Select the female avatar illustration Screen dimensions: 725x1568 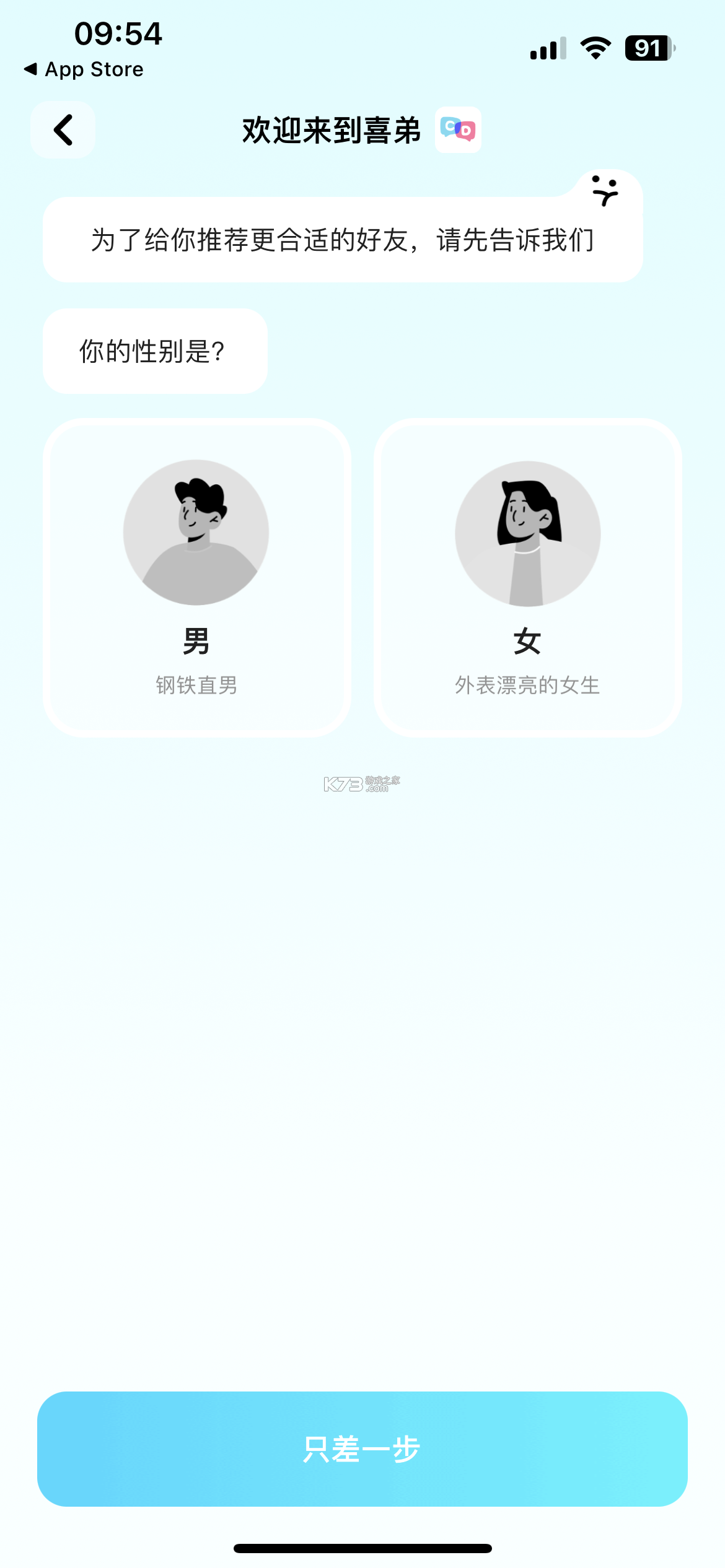coord(525,533)
